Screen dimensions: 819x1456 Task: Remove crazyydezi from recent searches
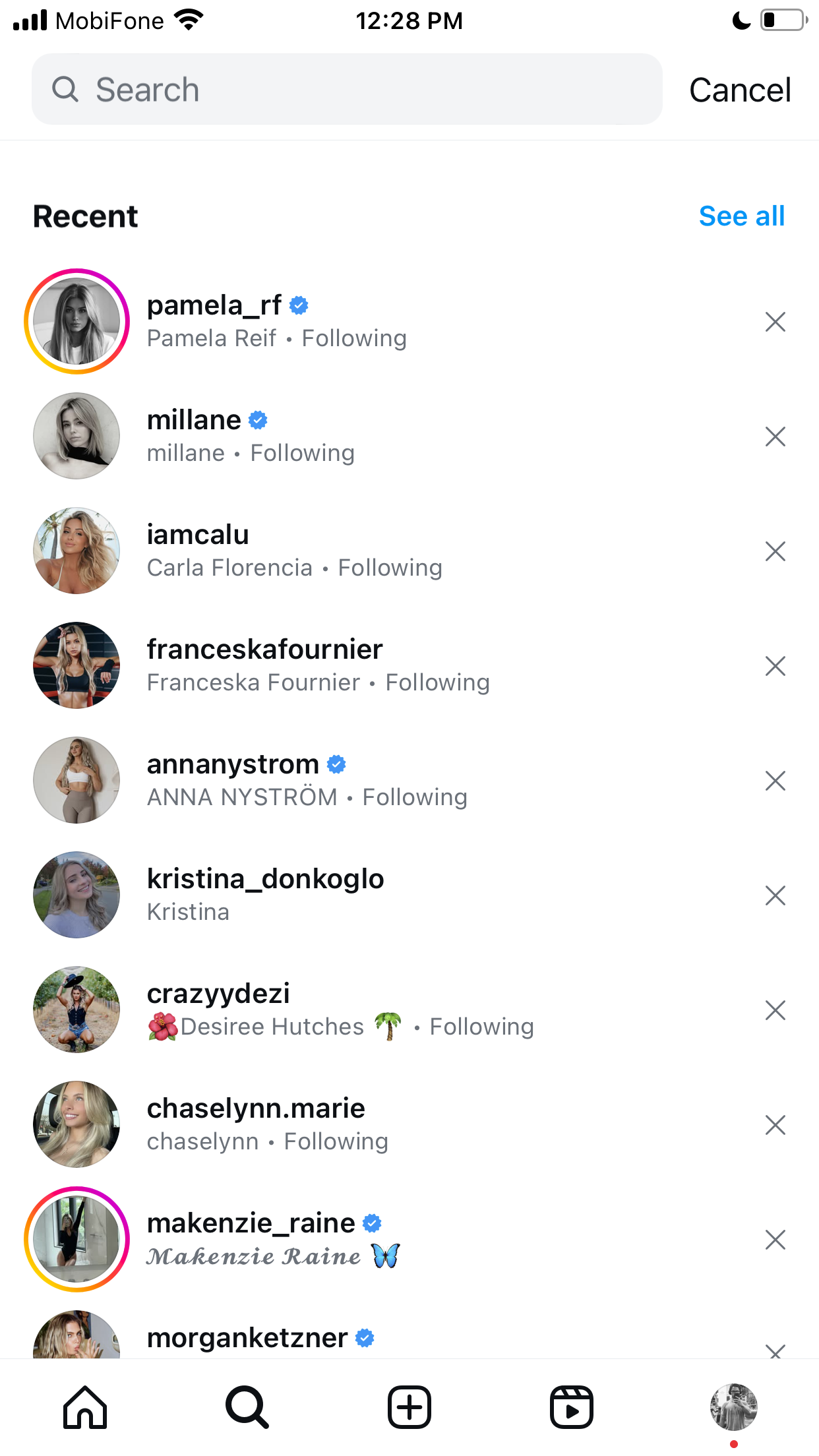775,1010
